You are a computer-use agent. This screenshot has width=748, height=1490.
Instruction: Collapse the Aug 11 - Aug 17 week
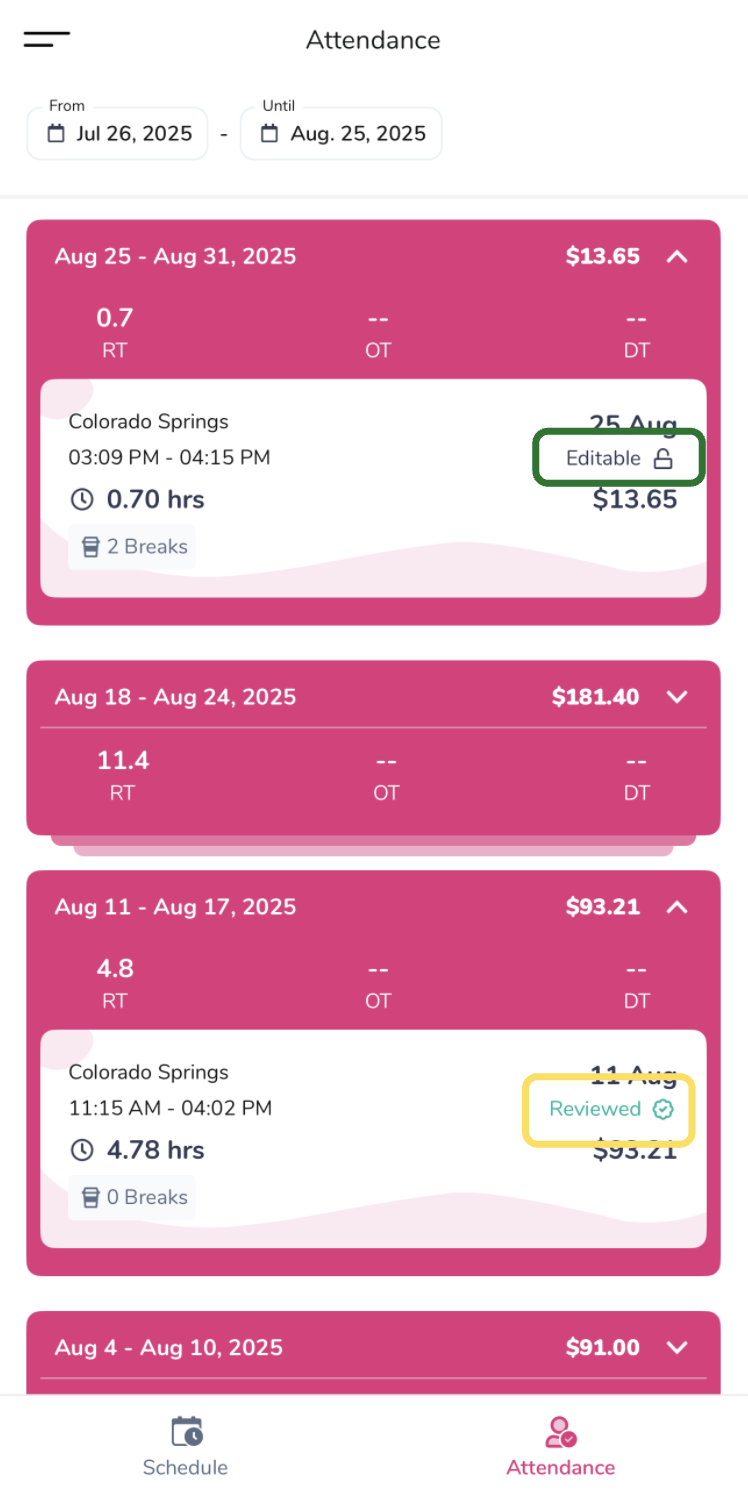[x=677, y=907]
